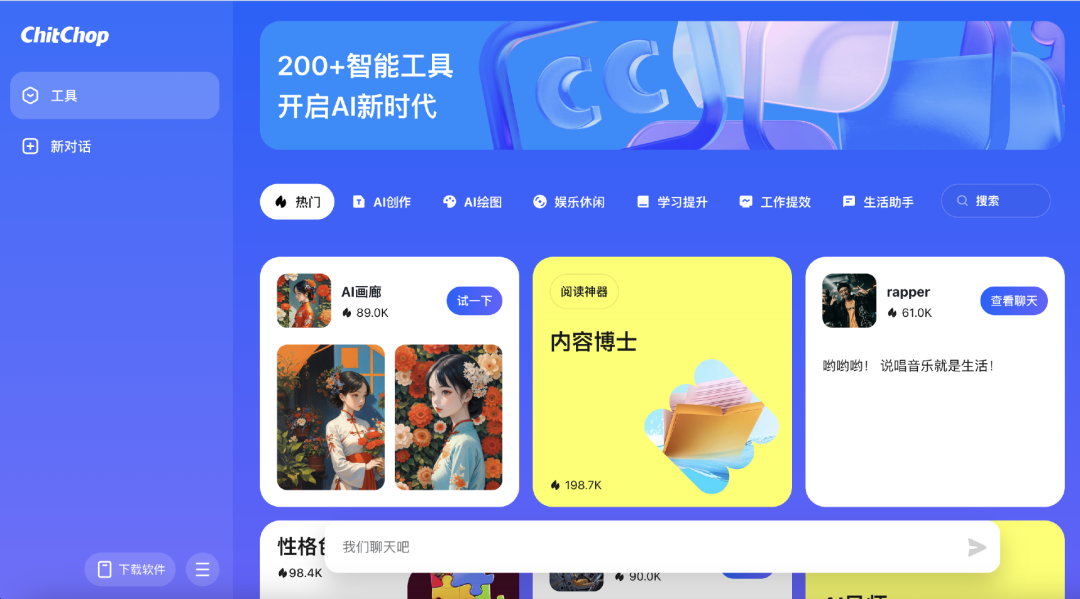Open the 200+智能工具 banner
This screenshot has height=599, width=1080.
661,85
